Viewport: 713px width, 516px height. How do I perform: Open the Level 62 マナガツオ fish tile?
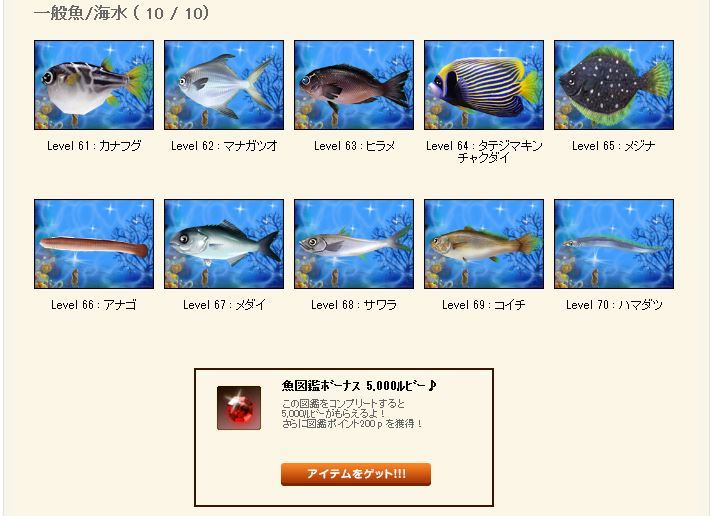(224, 85)
